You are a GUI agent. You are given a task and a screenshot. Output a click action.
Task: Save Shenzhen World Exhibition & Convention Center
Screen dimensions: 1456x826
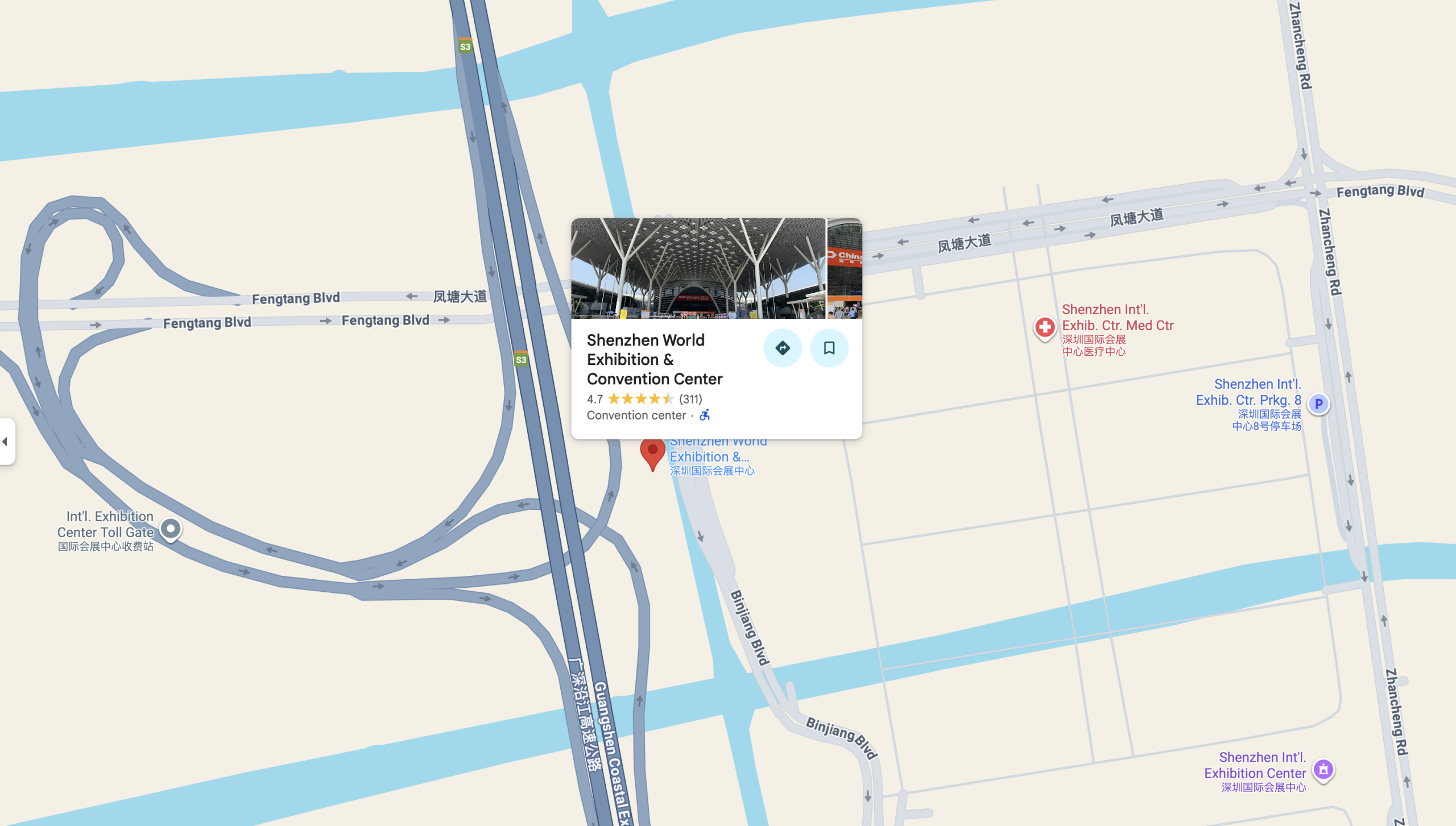tap(829, 348)
